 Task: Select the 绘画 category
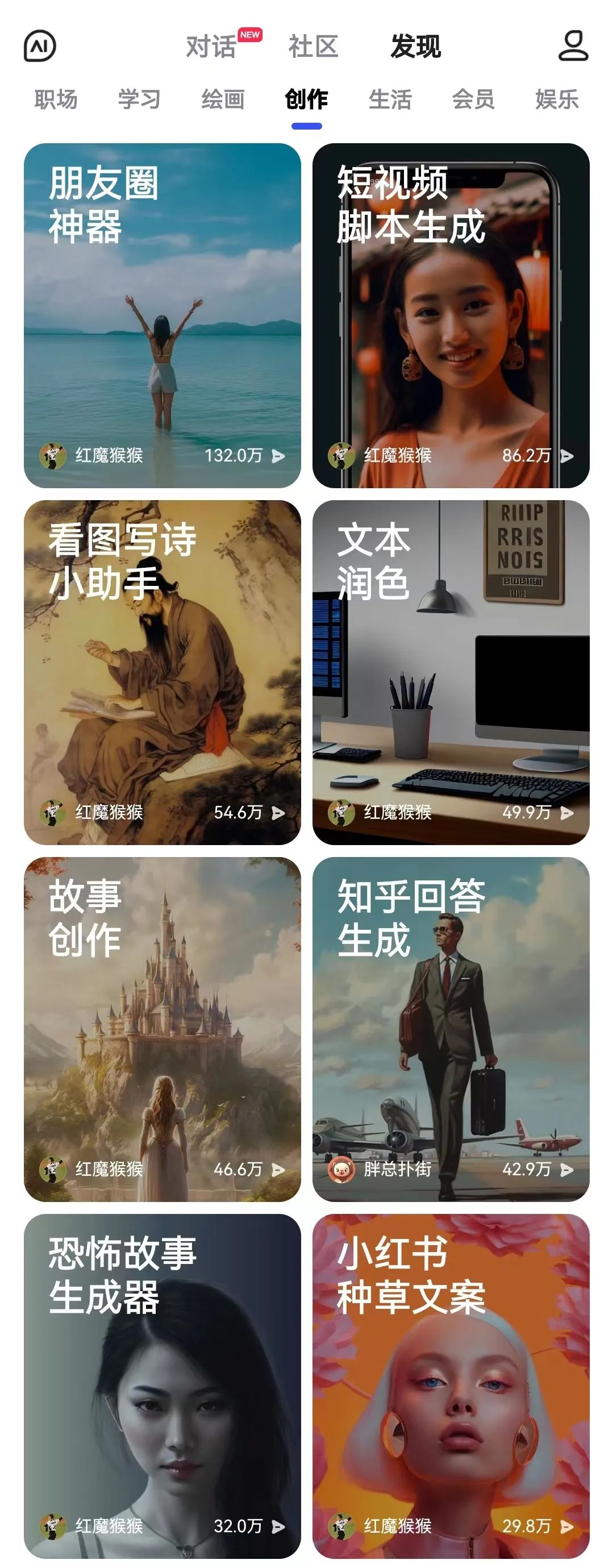pos(223,99)
